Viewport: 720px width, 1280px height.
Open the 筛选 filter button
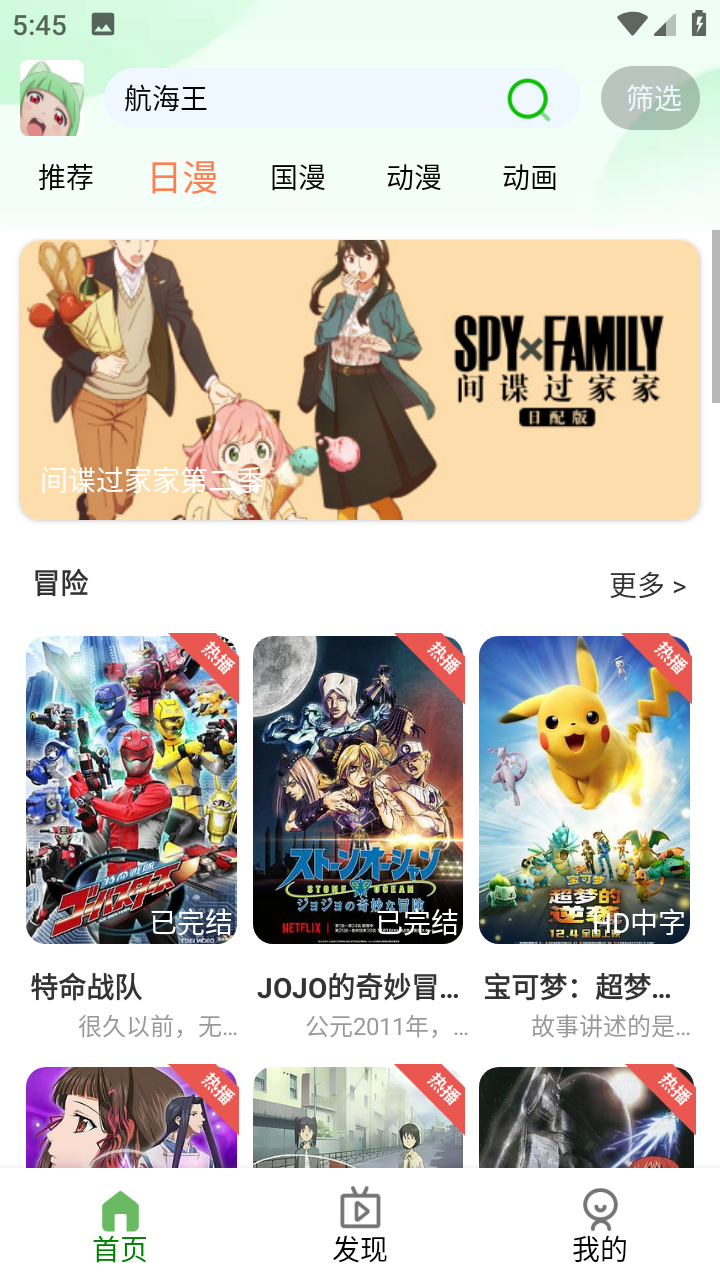click(x=650, y=98)
